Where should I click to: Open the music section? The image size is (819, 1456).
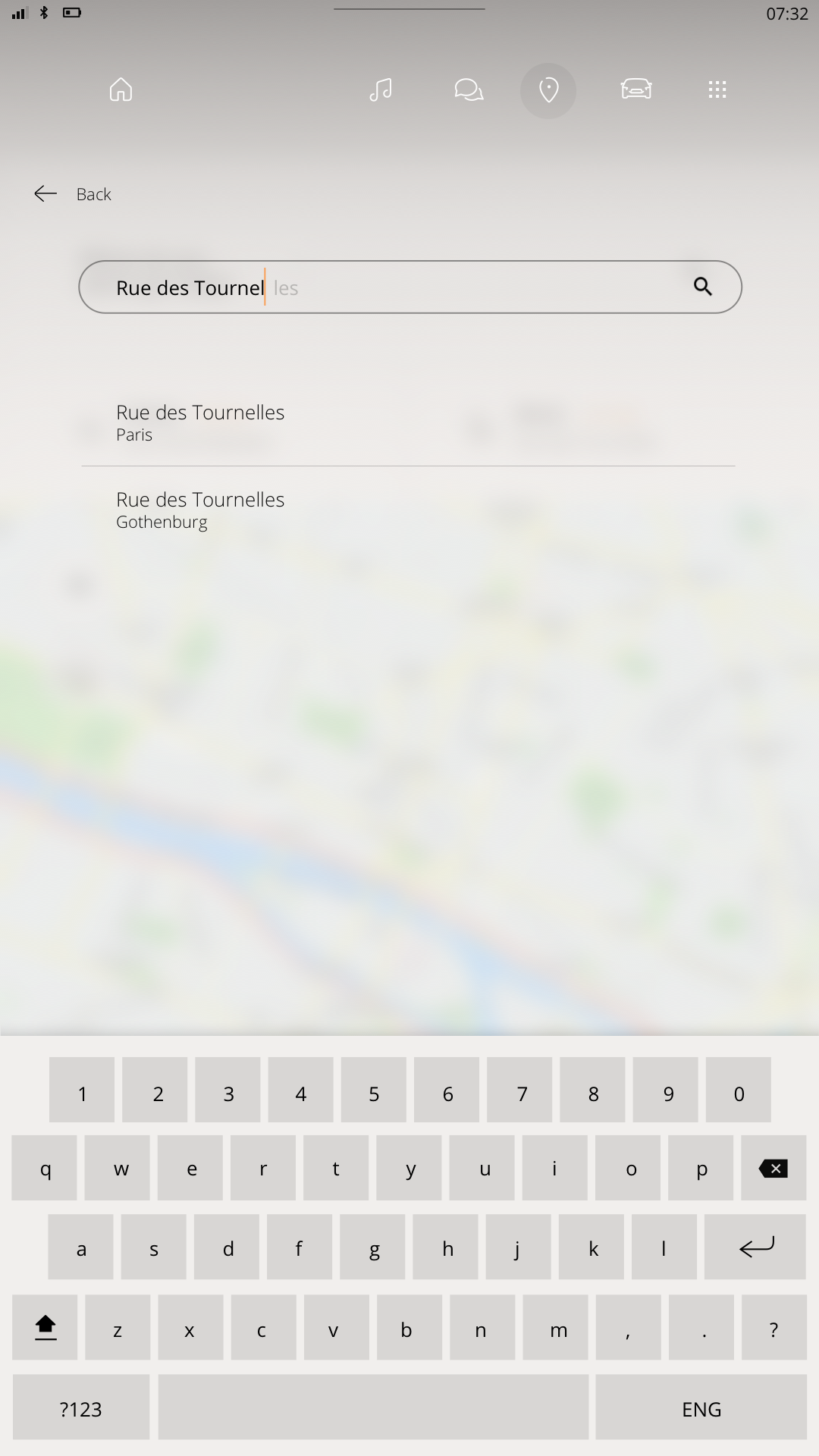click(381, 90)
